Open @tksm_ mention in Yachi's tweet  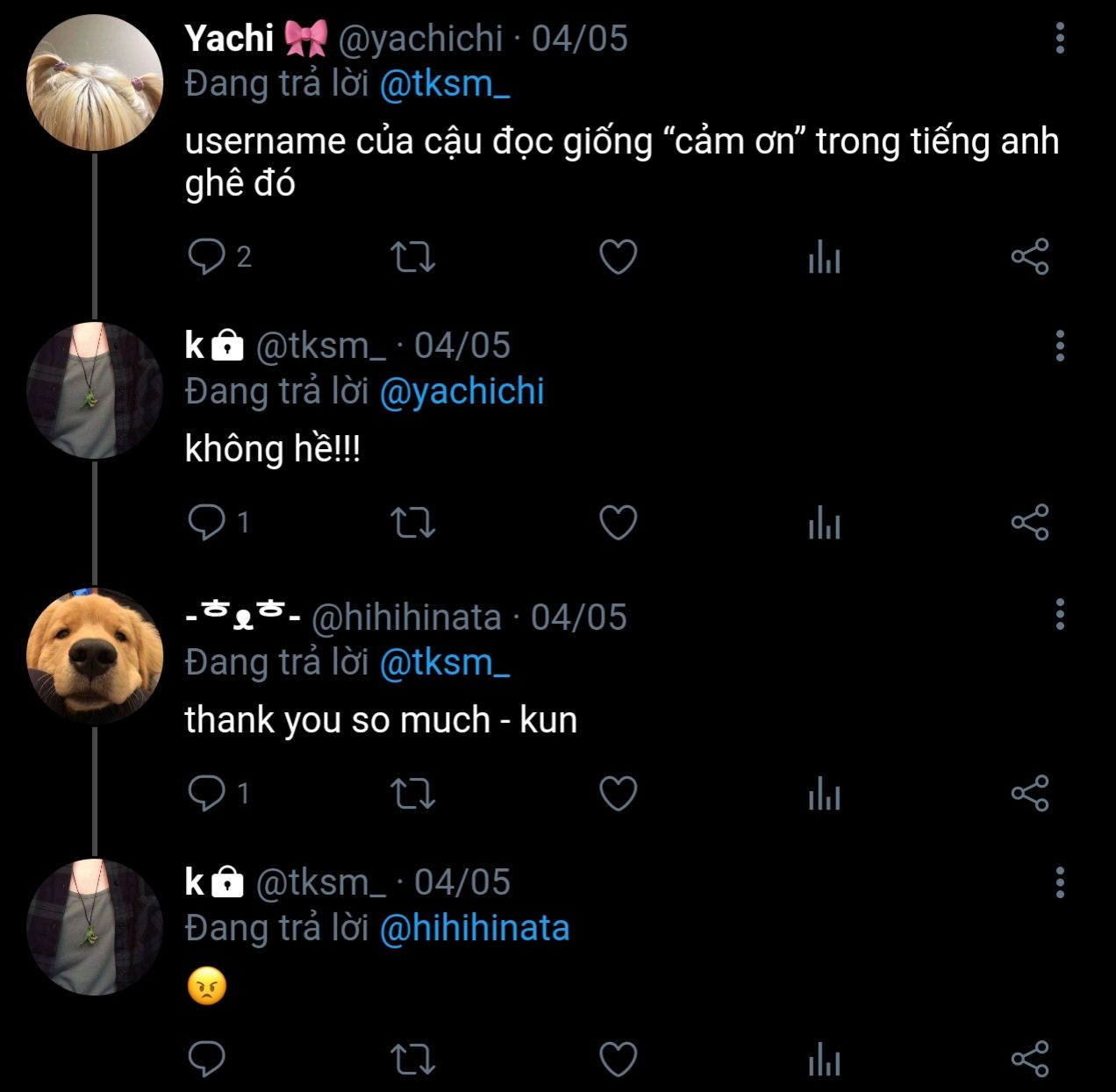coord(444,84)
